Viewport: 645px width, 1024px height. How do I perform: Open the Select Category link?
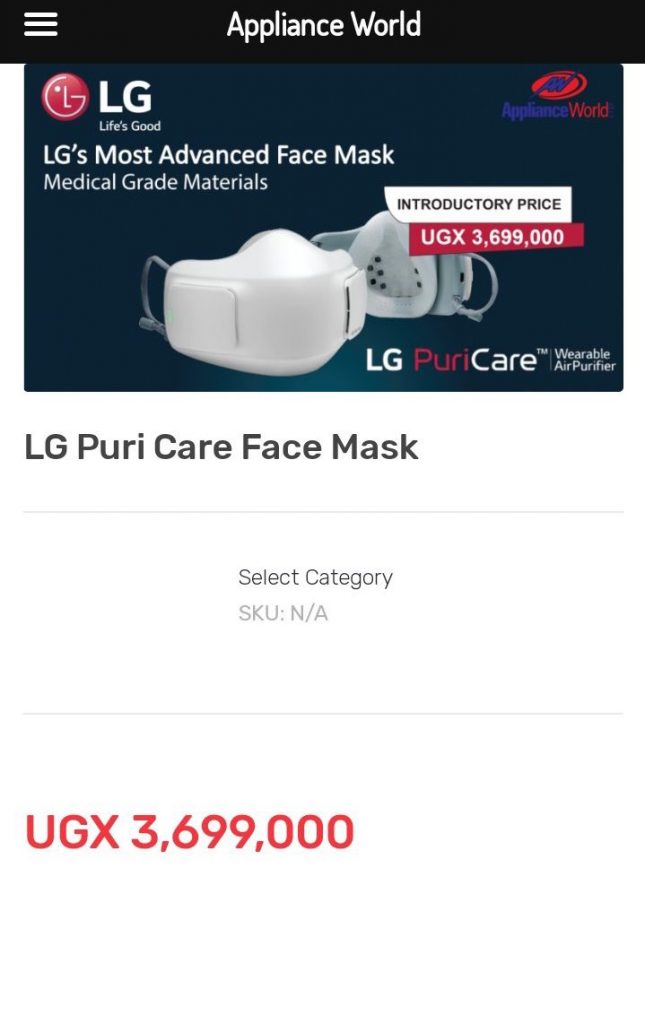coord(315,577)
